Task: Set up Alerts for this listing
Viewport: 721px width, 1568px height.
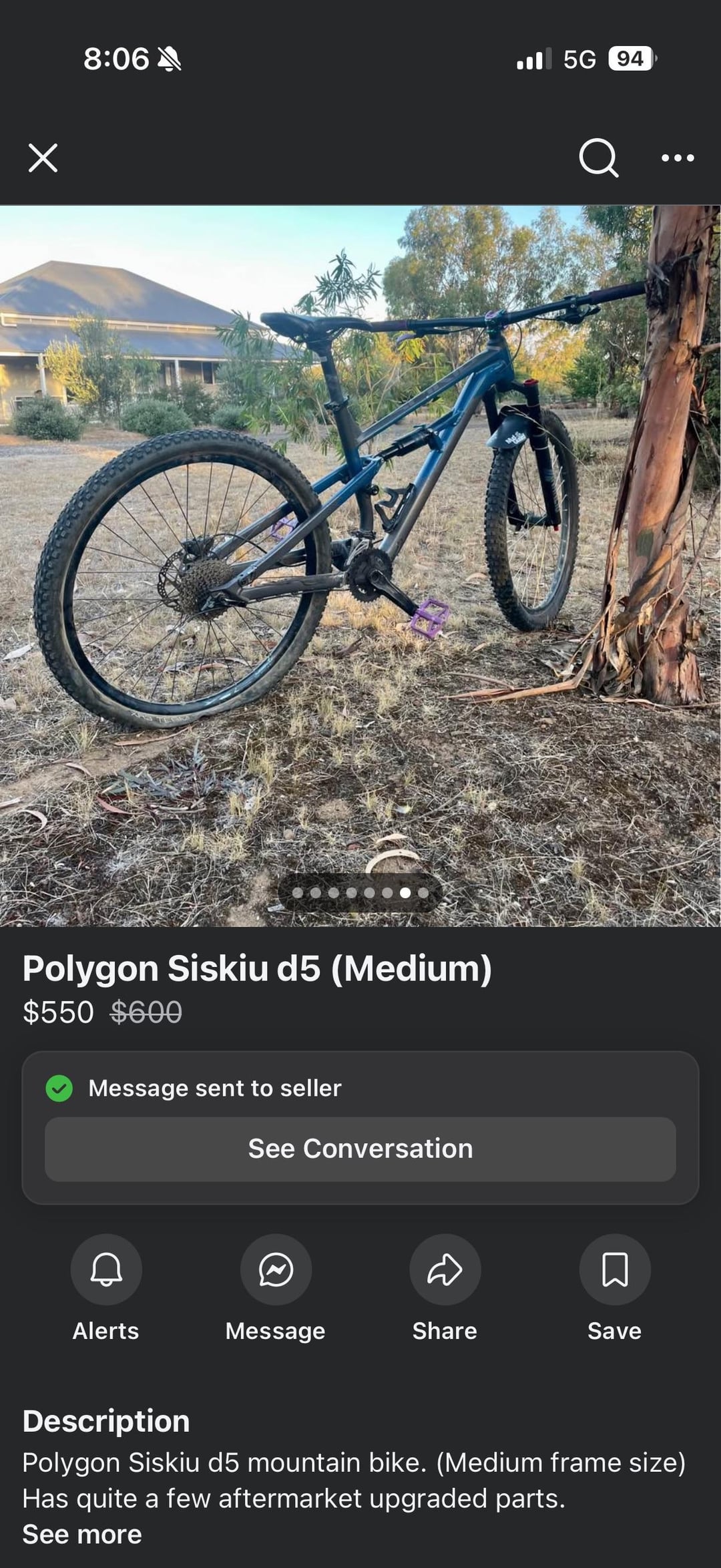Action: pos(106,1269)
